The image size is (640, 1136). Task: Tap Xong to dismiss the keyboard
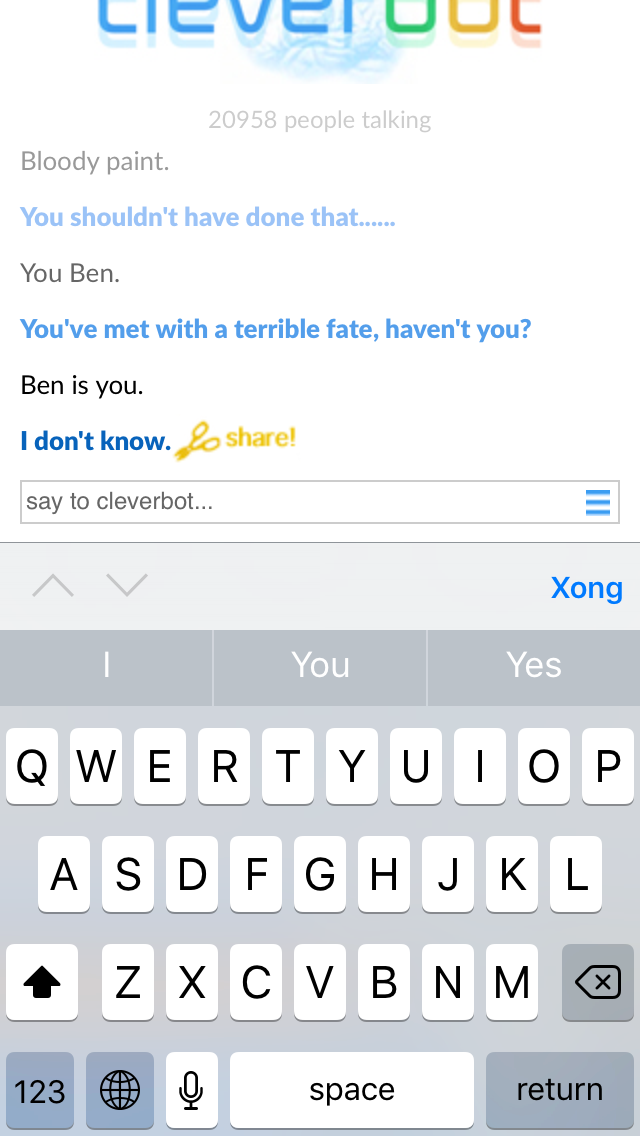tap(586, 588)
